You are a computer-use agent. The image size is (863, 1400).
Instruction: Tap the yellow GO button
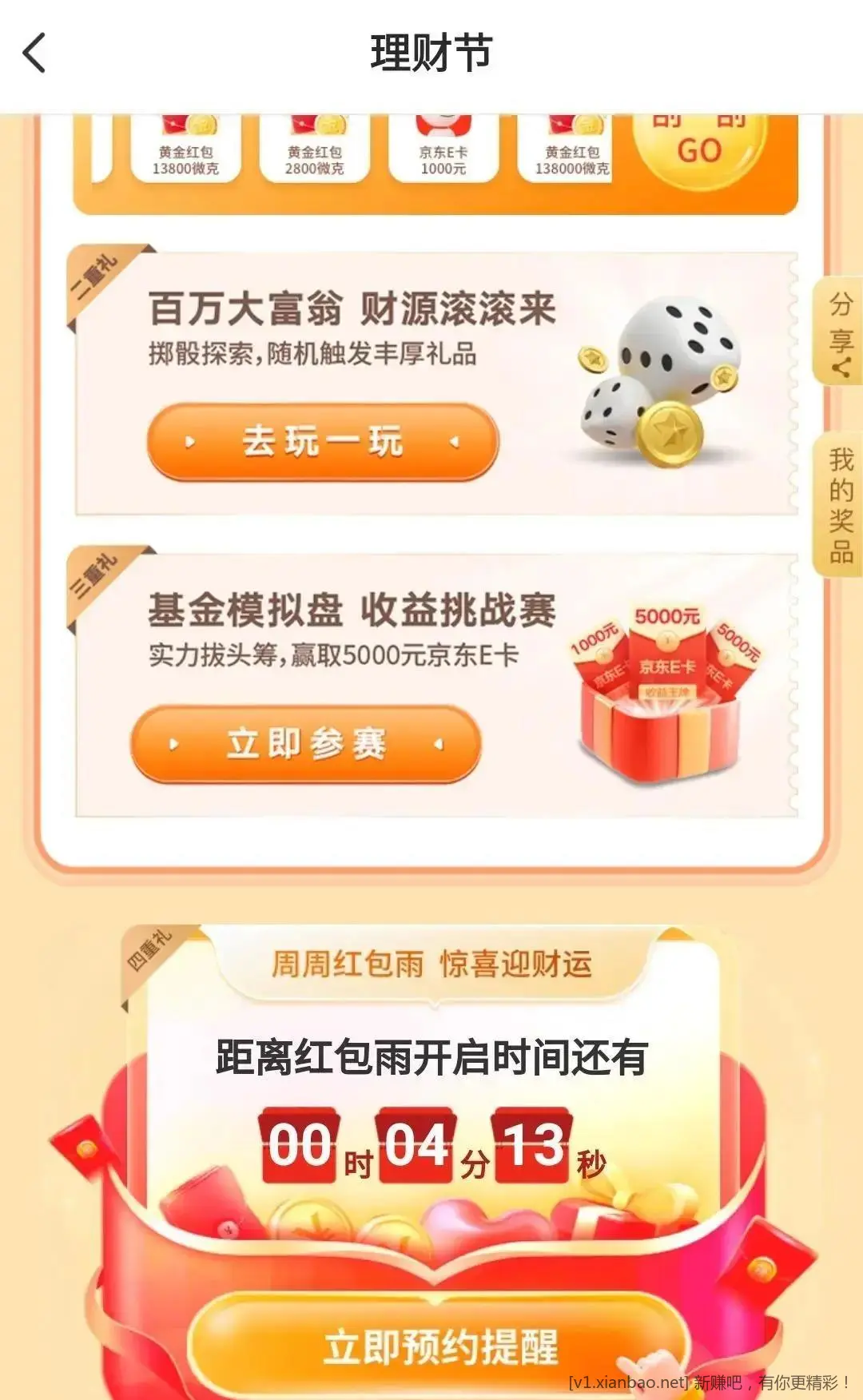[699, 148]
